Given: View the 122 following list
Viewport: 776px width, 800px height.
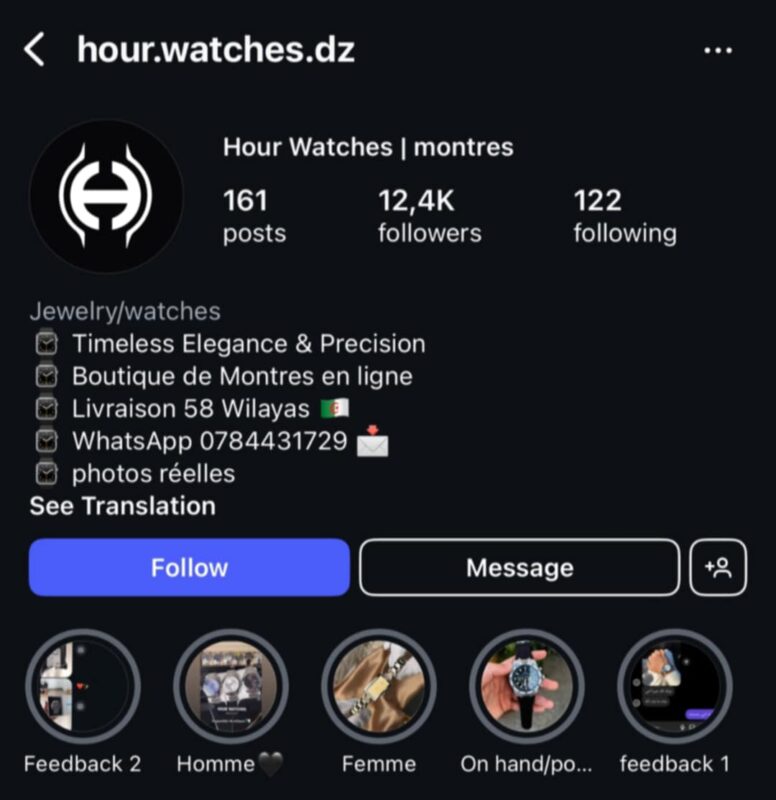Looking at the screenshot, I should click(x=624, y=216).
